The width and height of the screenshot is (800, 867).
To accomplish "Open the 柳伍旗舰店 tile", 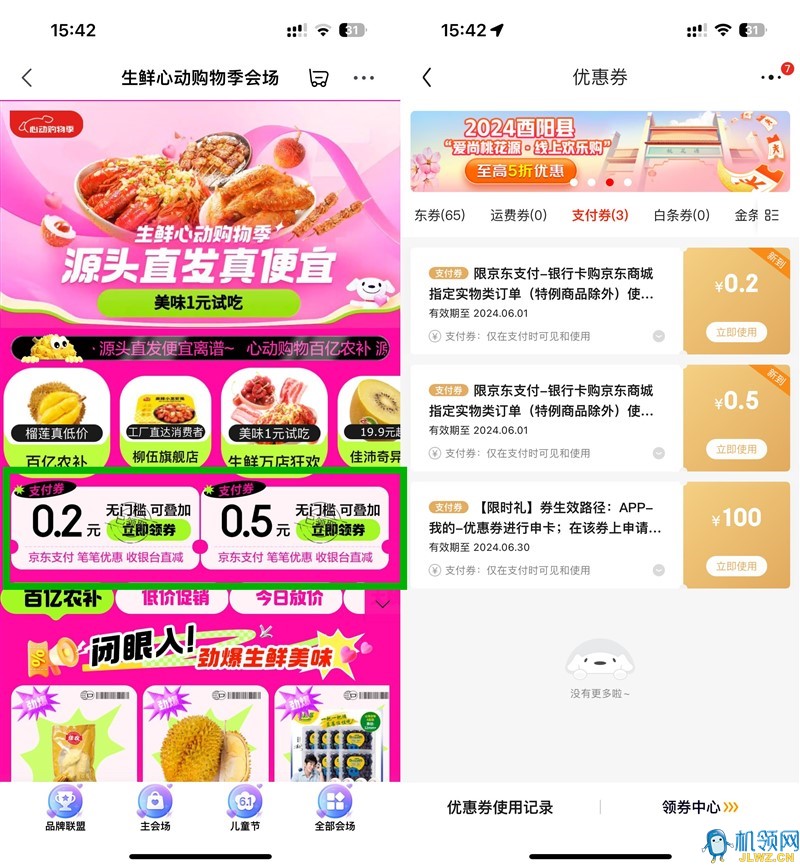I will (x=165, y=414).
